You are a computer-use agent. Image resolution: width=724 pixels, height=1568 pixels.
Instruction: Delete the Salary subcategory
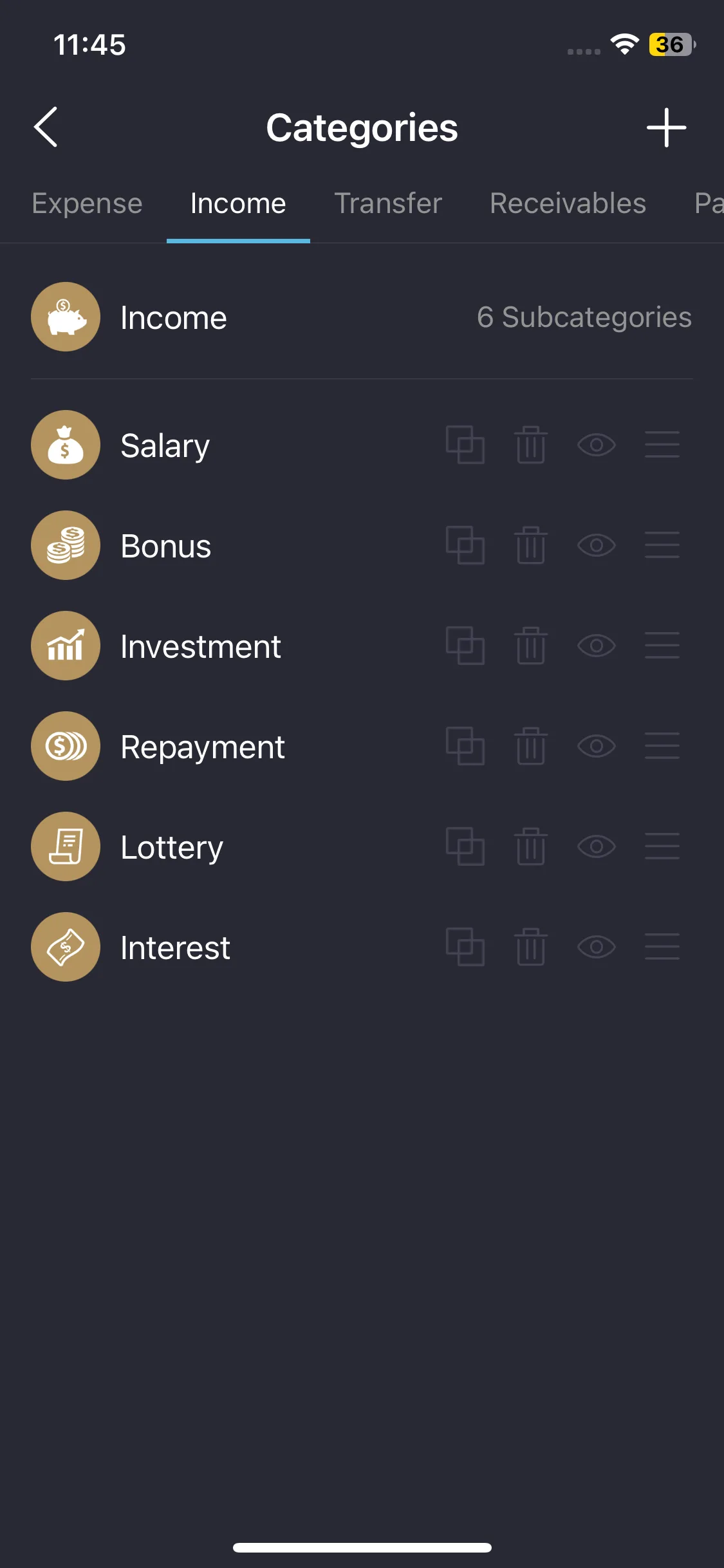[x=531, y=445]
